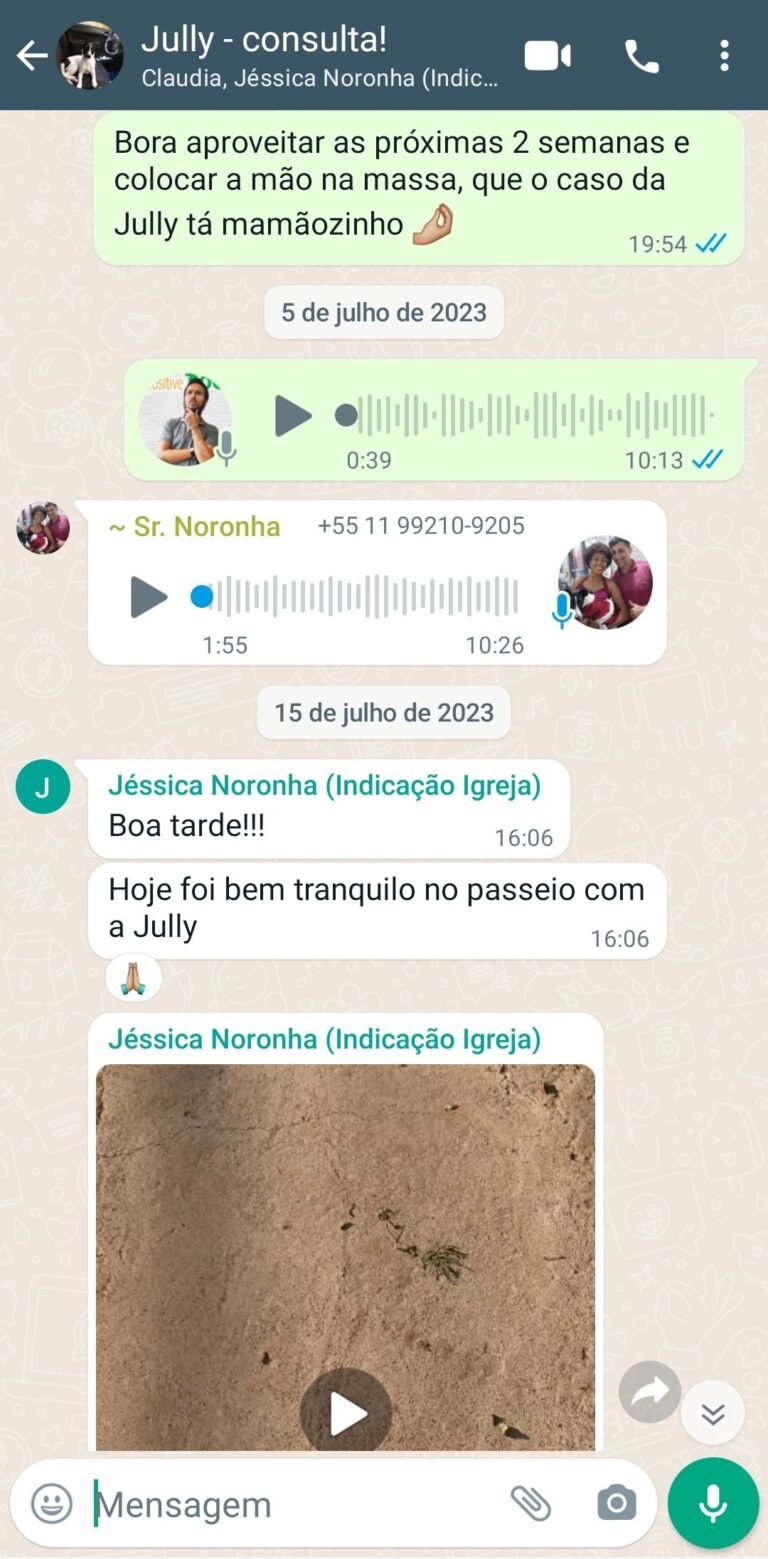Focus the Mensagem text field
The width and height of the screenshot is (768, 1559).
pos(290,1504)
